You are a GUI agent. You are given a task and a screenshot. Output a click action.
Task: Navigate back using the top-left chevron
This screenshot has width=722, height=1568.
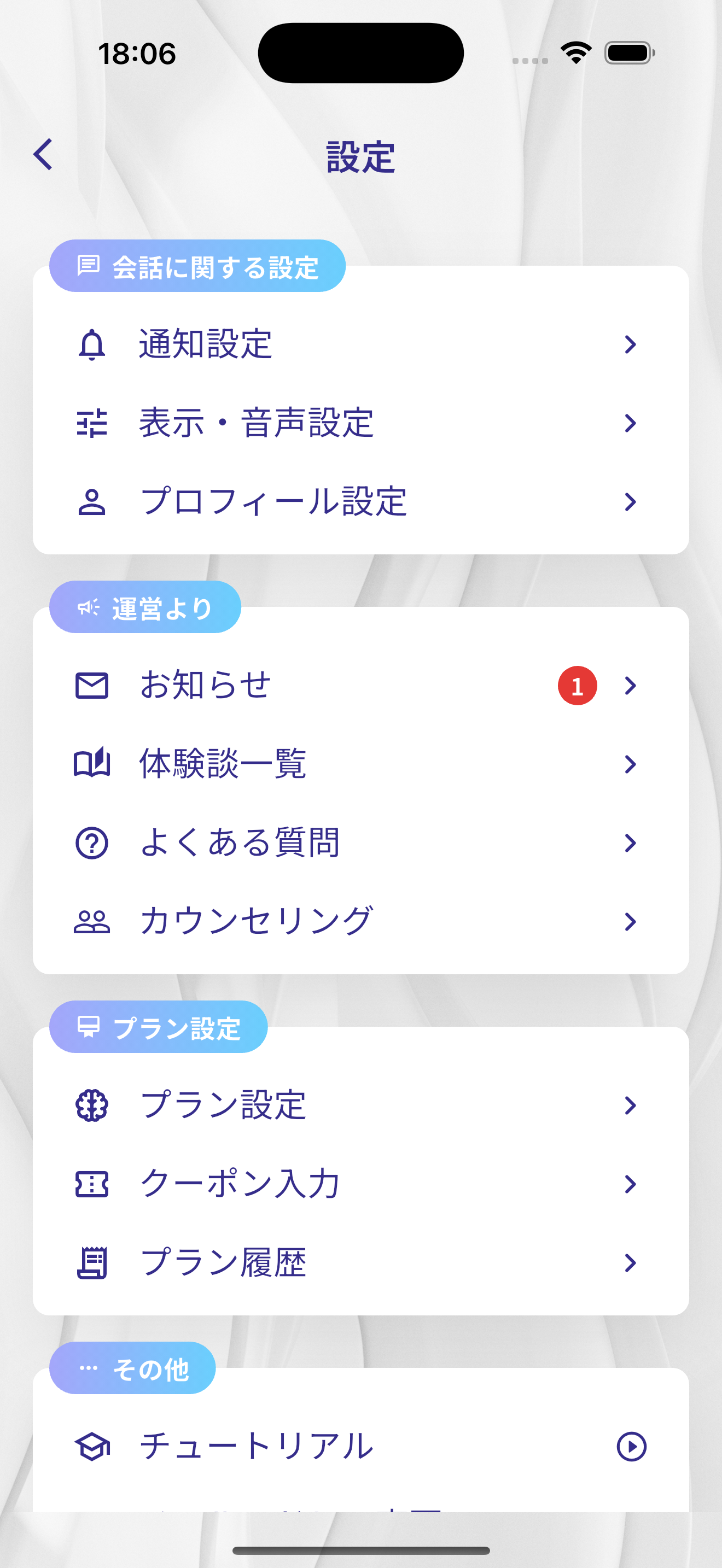pos(43,154)
